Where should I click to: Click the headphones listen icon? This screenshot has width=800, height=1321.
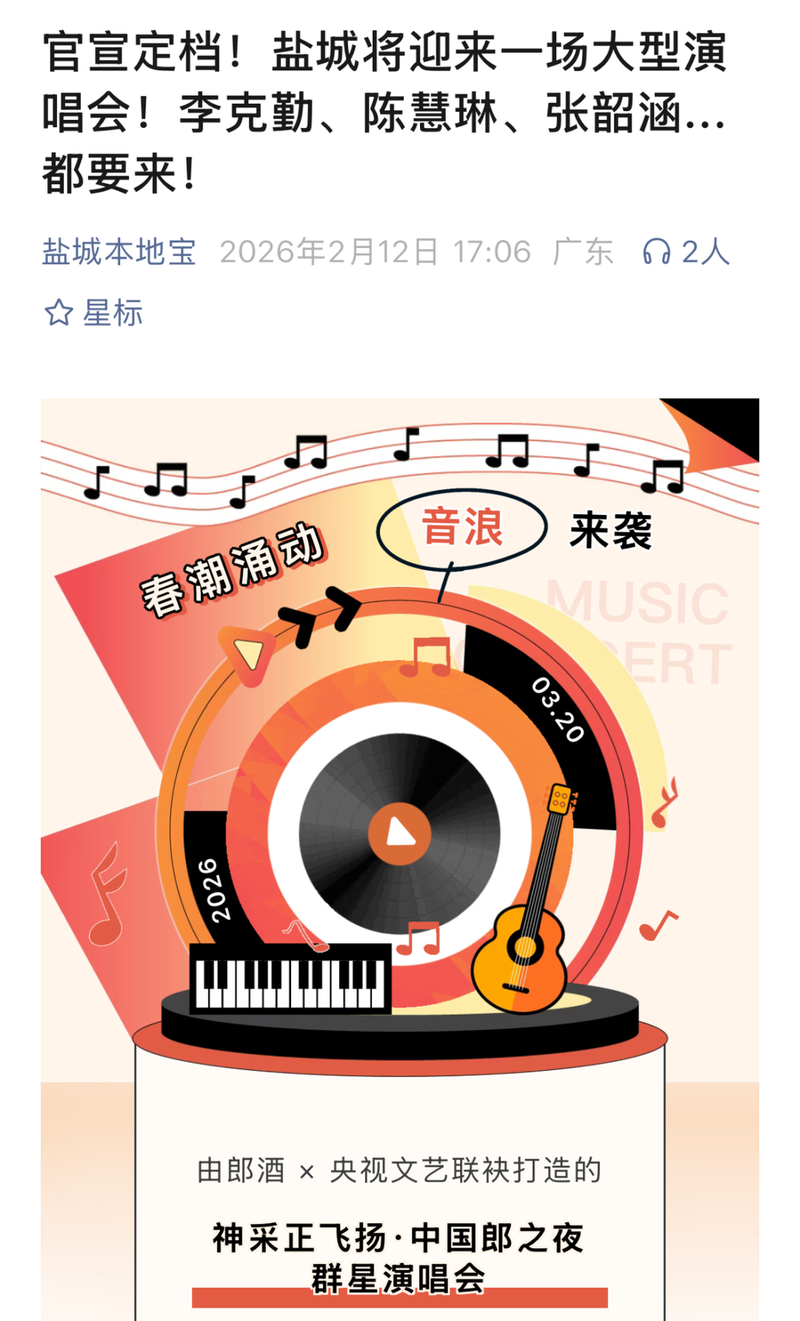point(656,253)
